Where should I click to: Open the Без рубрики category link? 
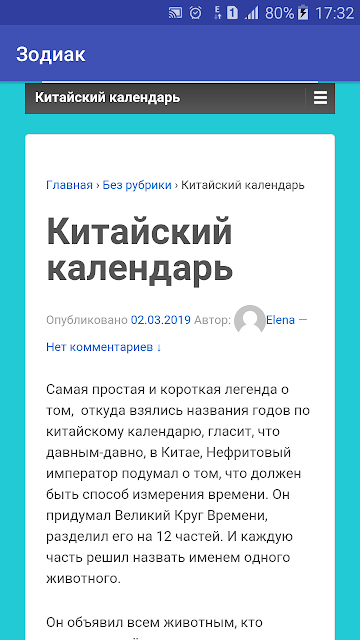(137, 185)
